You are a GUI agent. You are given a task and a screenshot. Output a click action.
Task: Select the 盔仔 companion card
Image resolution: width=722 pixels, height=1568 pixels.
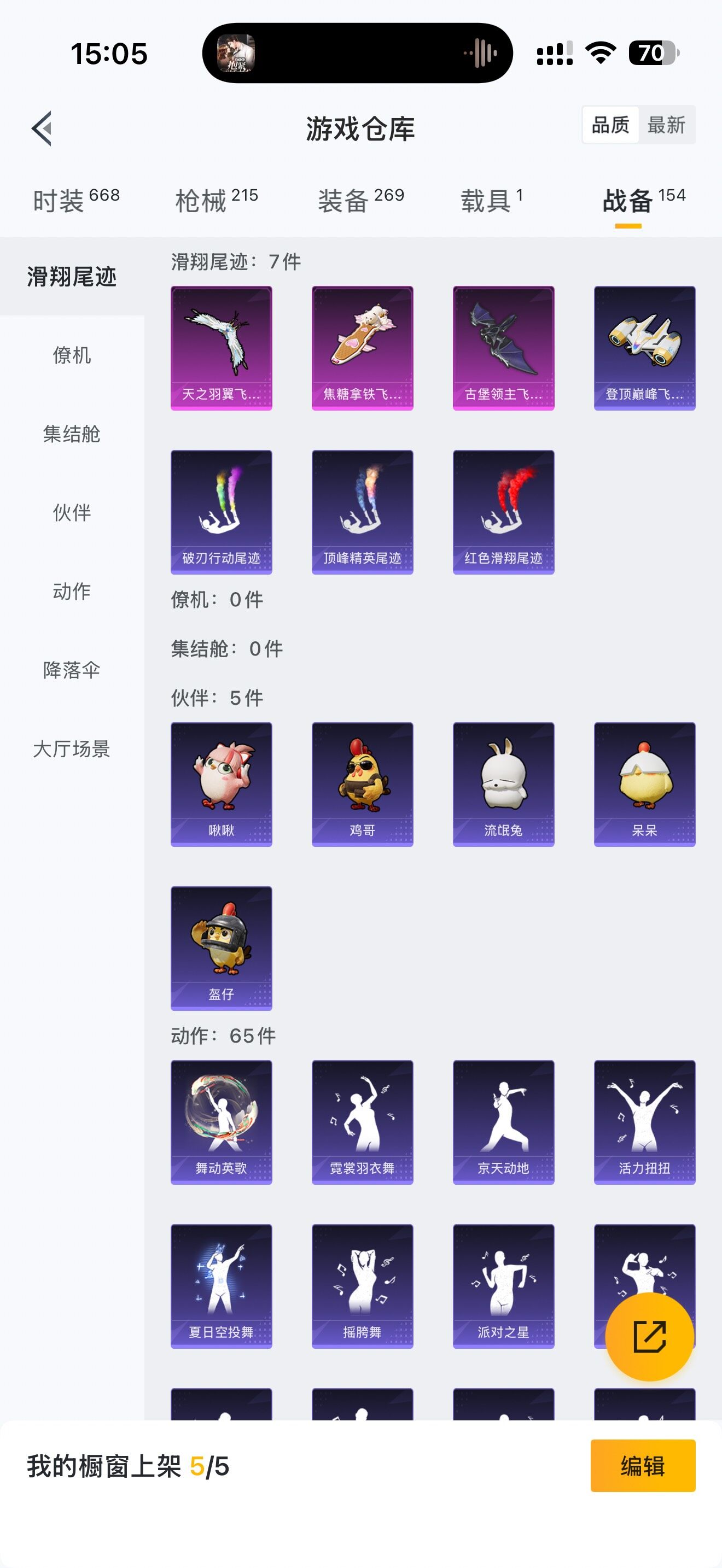click(221, 947)
